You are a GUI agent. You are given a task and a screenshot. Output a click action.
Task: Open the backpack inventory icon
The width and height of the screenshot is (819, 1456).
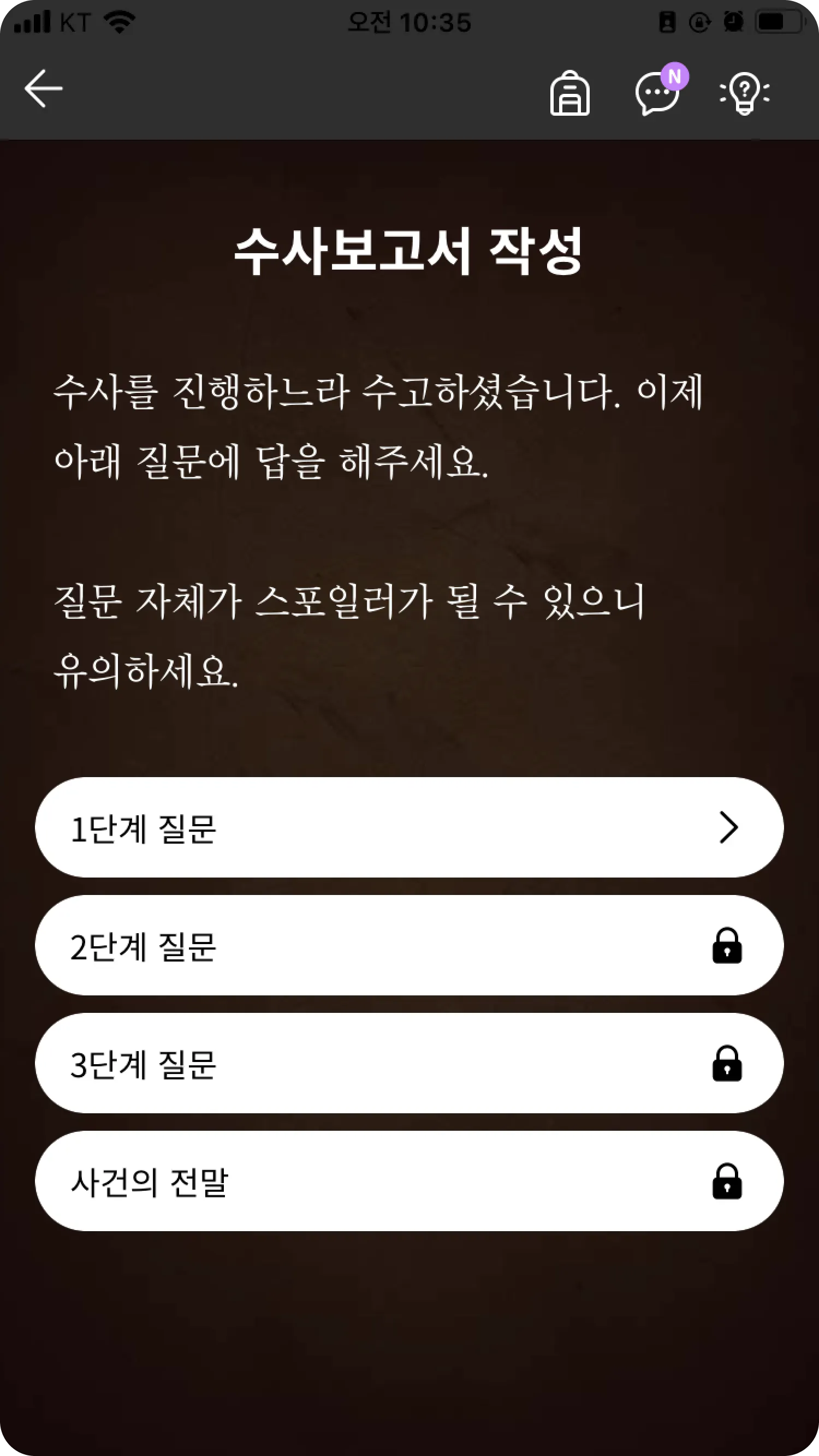point(569,93)
